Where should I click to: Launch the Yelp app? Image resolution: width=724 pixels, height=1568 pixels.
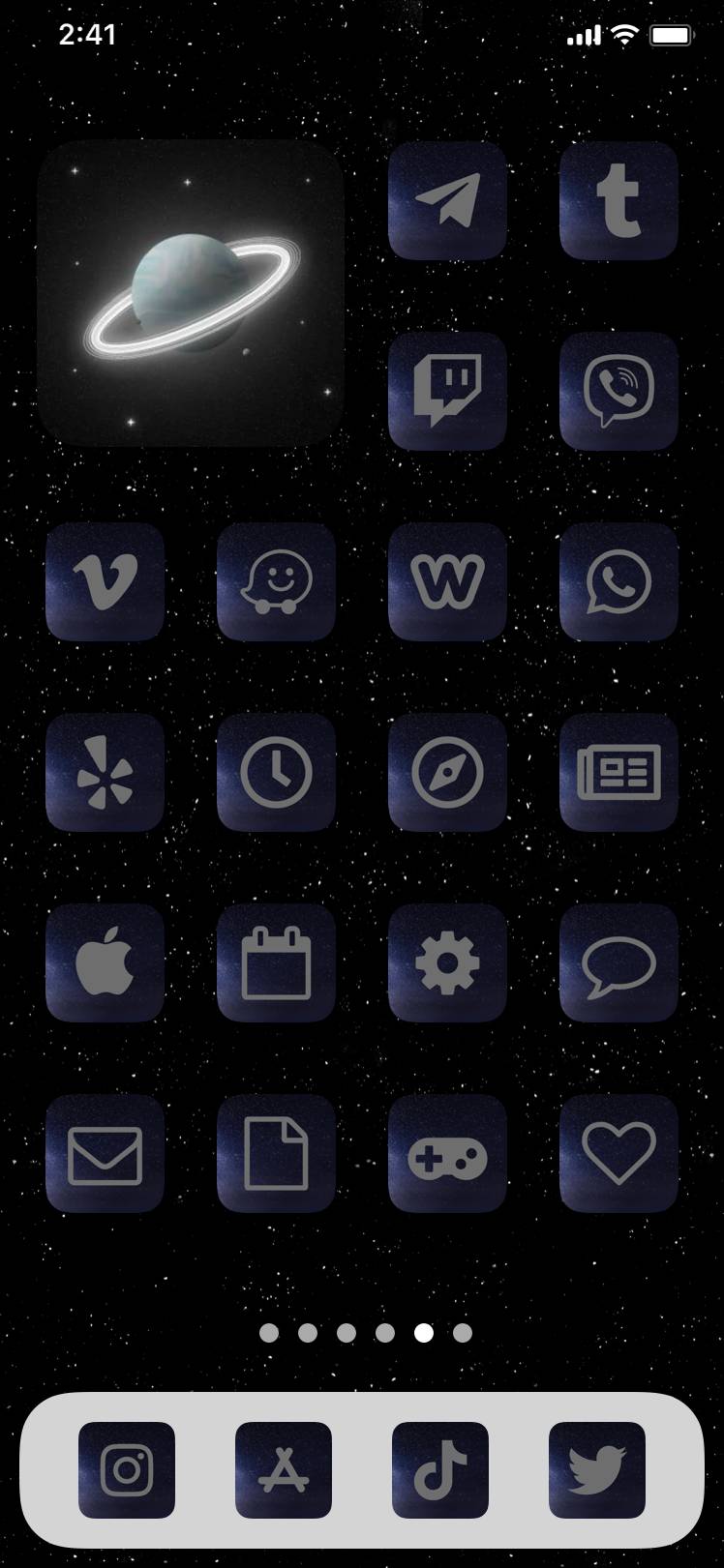pos(105,773)
